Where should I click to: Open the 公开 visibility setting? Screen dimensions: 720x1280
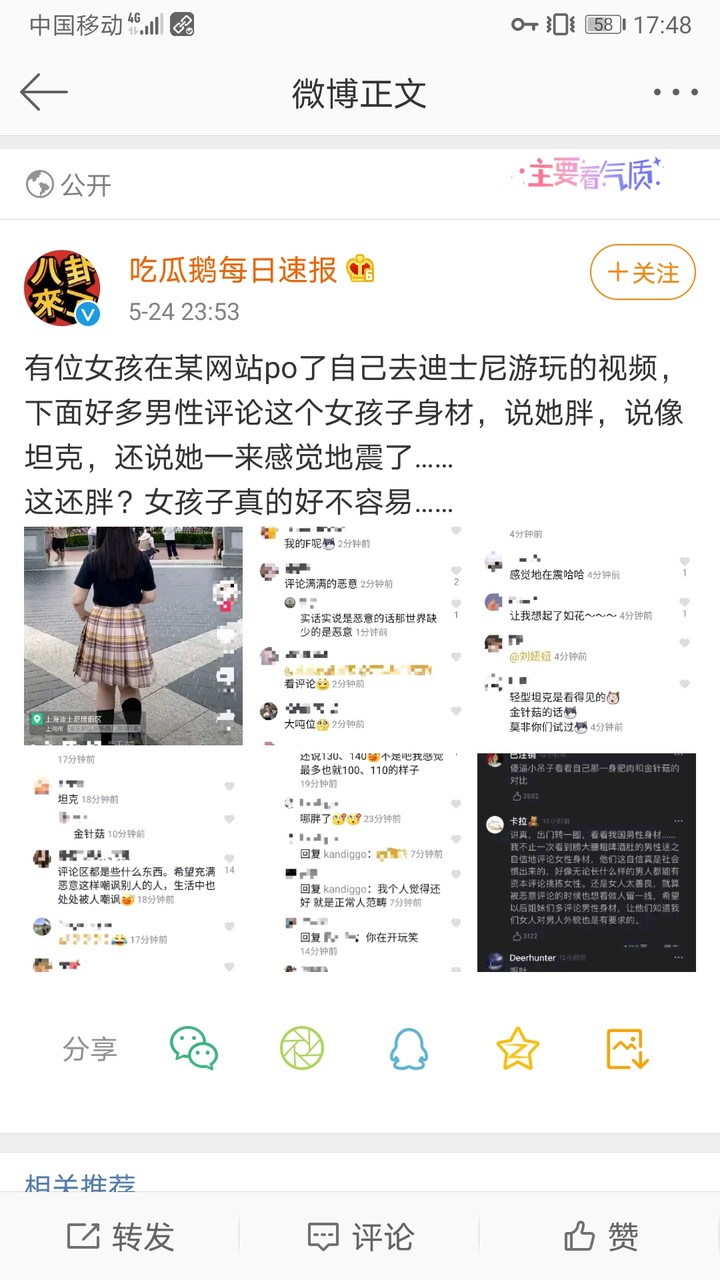point(68,184)
